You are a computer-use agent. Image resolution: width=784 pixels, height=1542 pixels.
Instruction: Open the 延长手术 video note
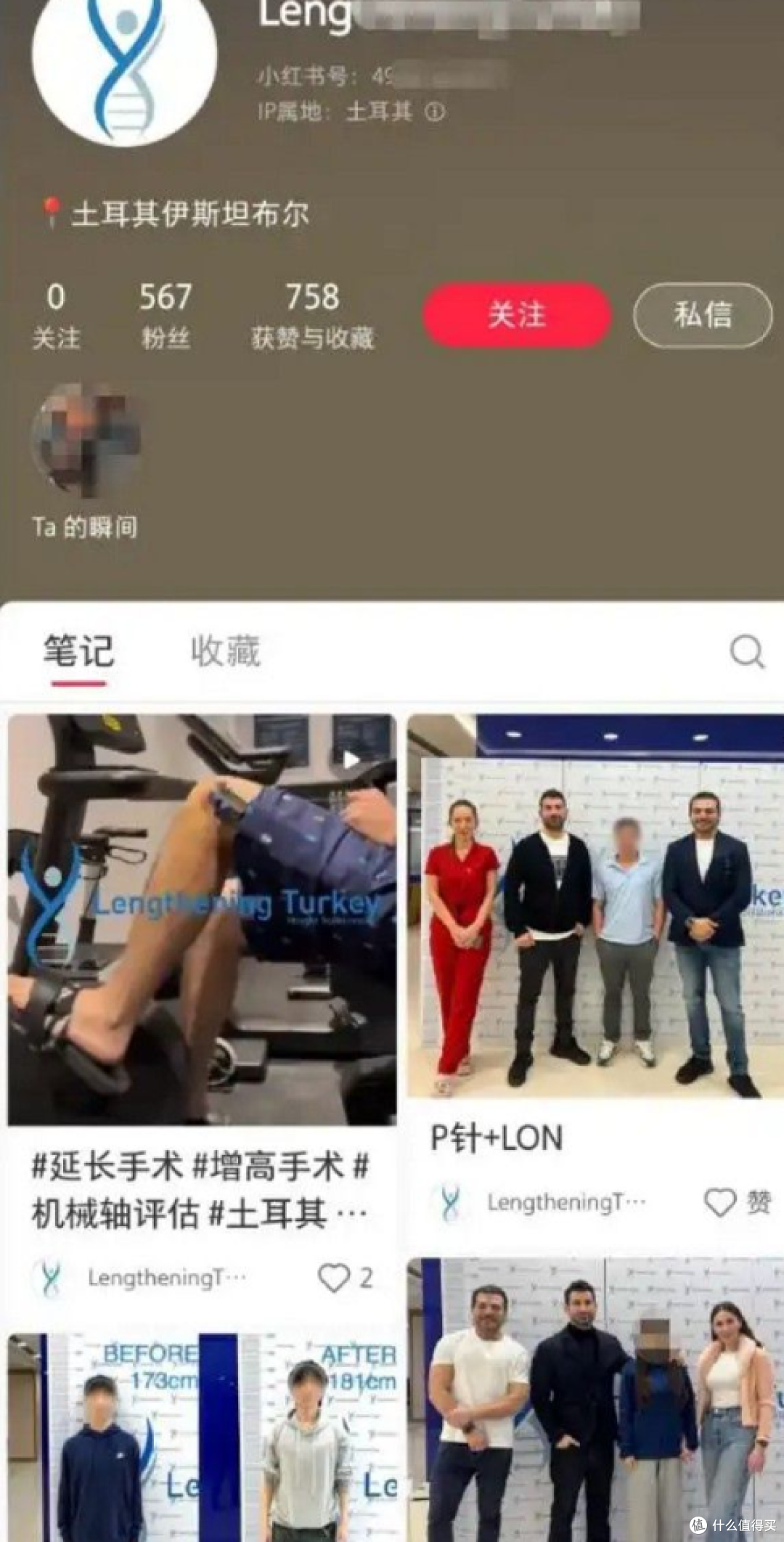202,919
